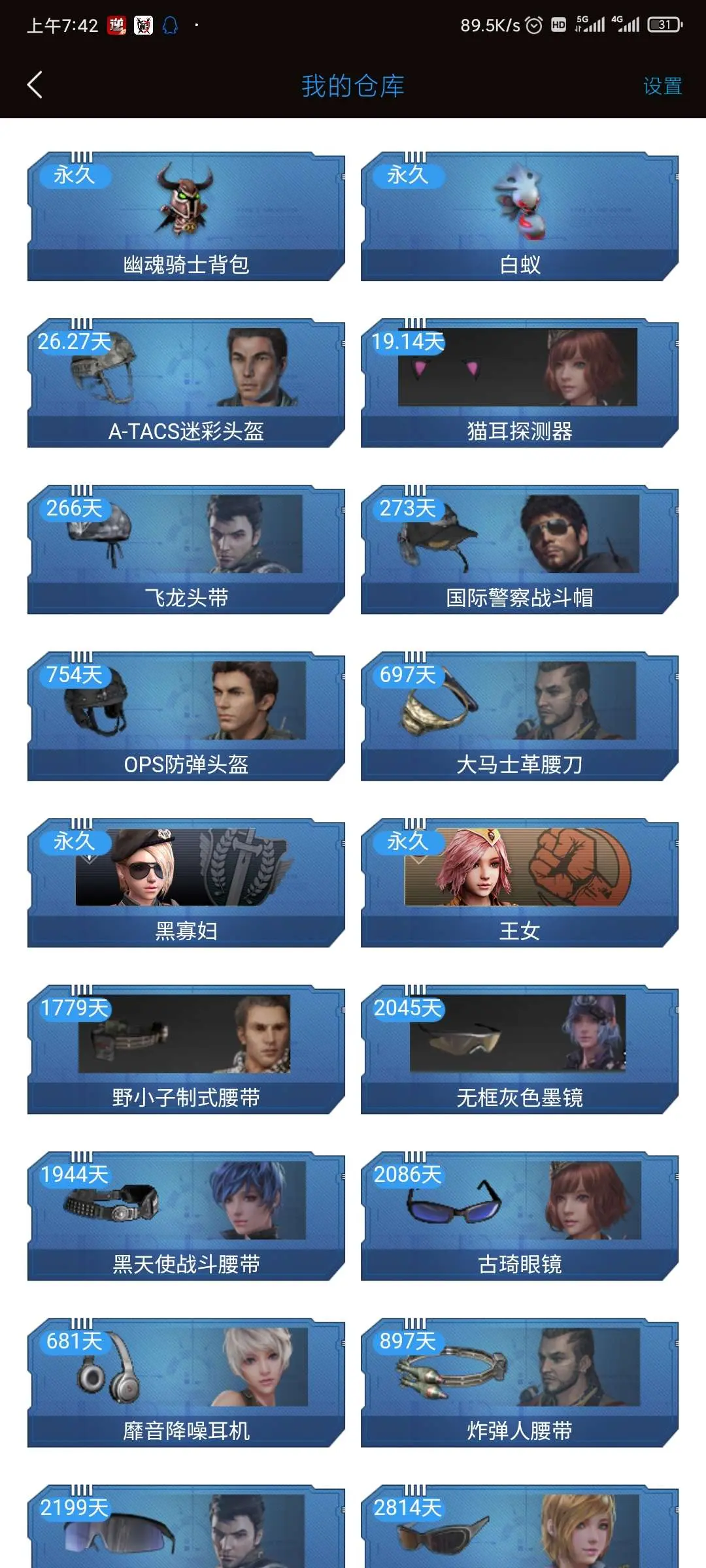Select the 黑天使战斗腰带 item

coord(186,1216)
